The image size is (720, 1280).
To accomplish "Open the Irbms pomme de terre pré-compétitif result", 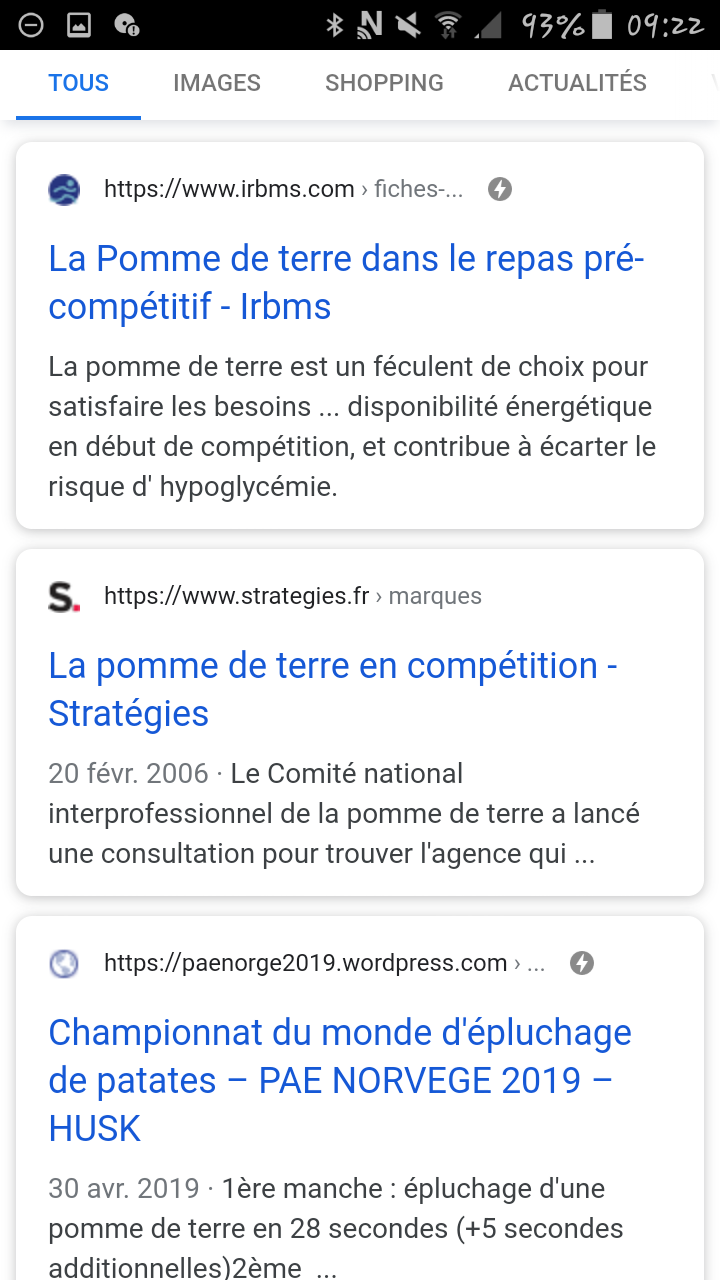I will 346,283.
